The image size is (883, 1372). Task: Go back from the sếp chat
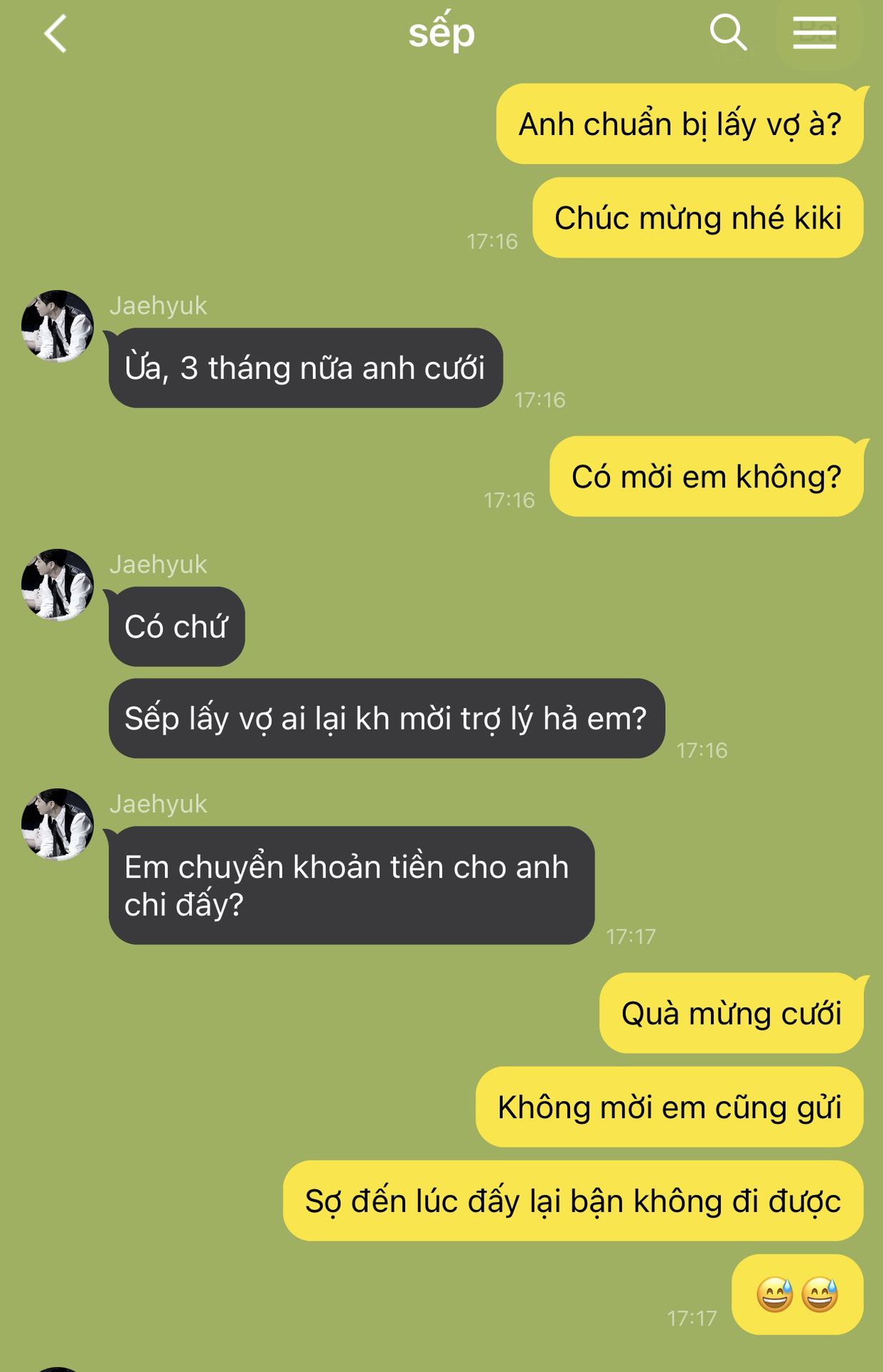point(56,34)
